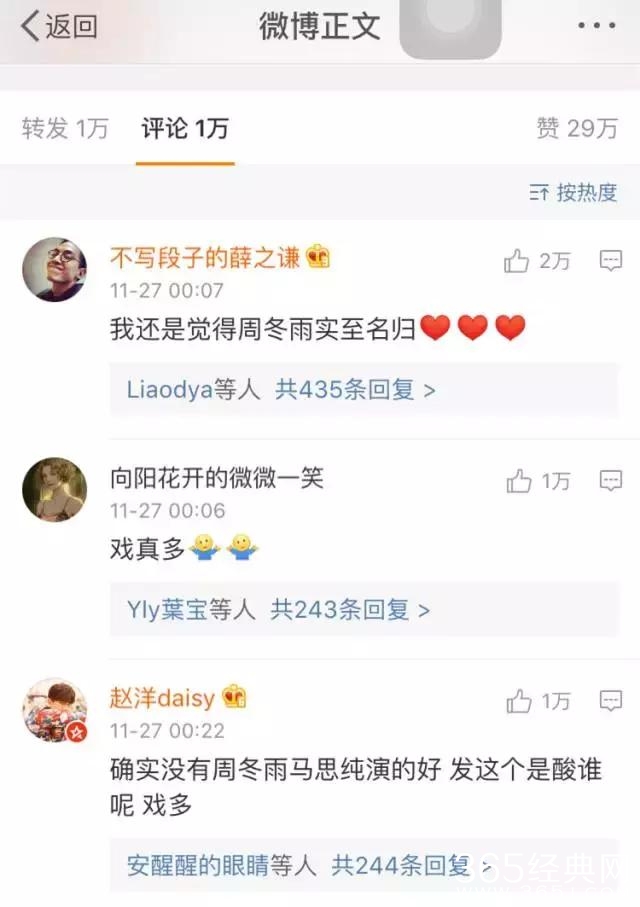
Task: Open 向阳花开的微微一笑's avatar
Action: [54, 490]
